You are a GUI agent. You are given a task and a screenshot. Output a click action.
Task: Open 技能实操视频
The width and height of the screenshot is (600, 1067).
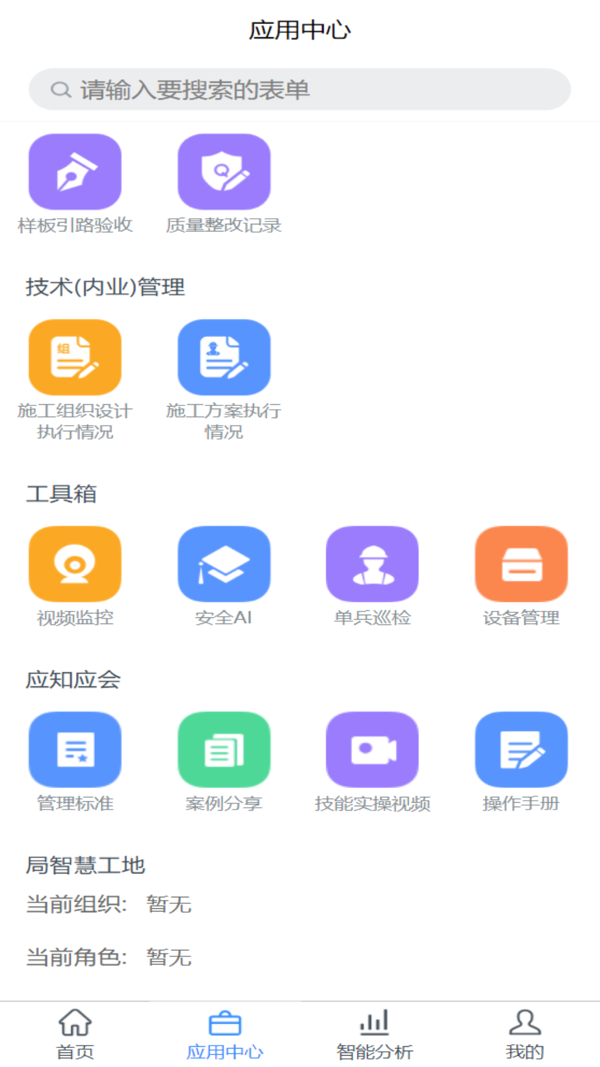(372, 750)
